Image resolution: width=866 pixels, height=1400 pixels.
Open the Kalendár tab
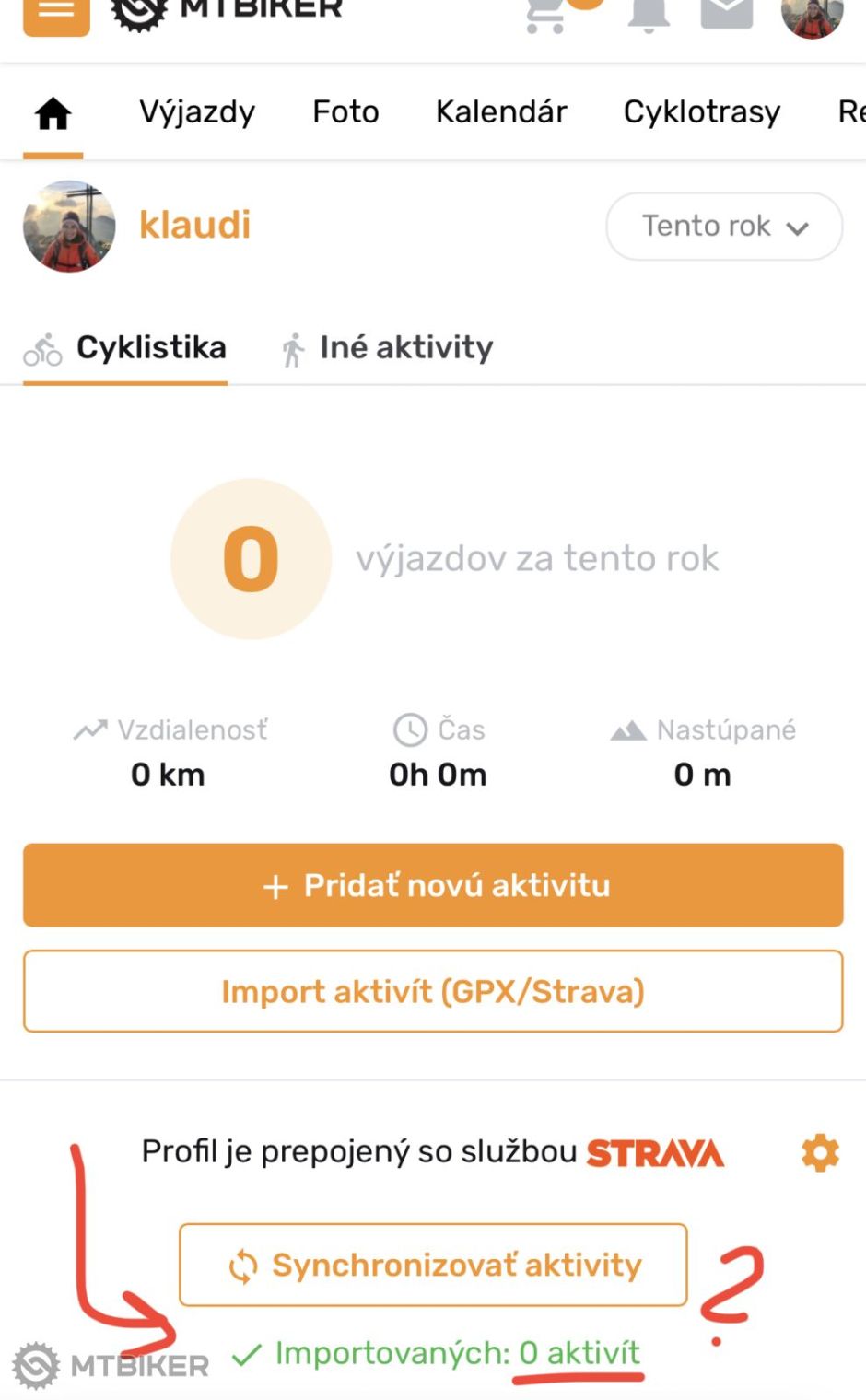(501, 112)
